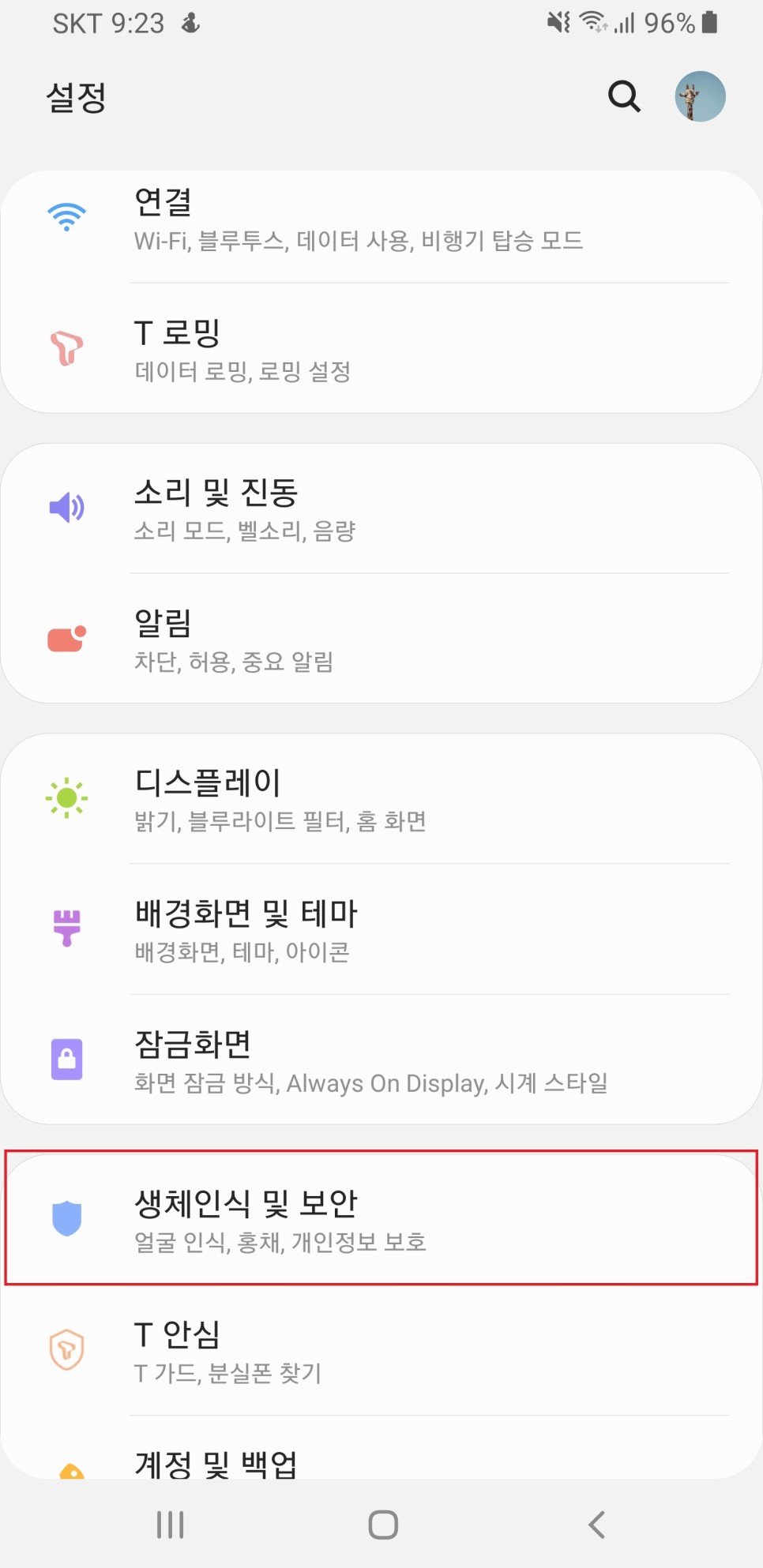Viewport: 763px width, 1568px height.
Task: Tap the Wi-Fi icon next to 연결
Action: [x=67, y=215]
